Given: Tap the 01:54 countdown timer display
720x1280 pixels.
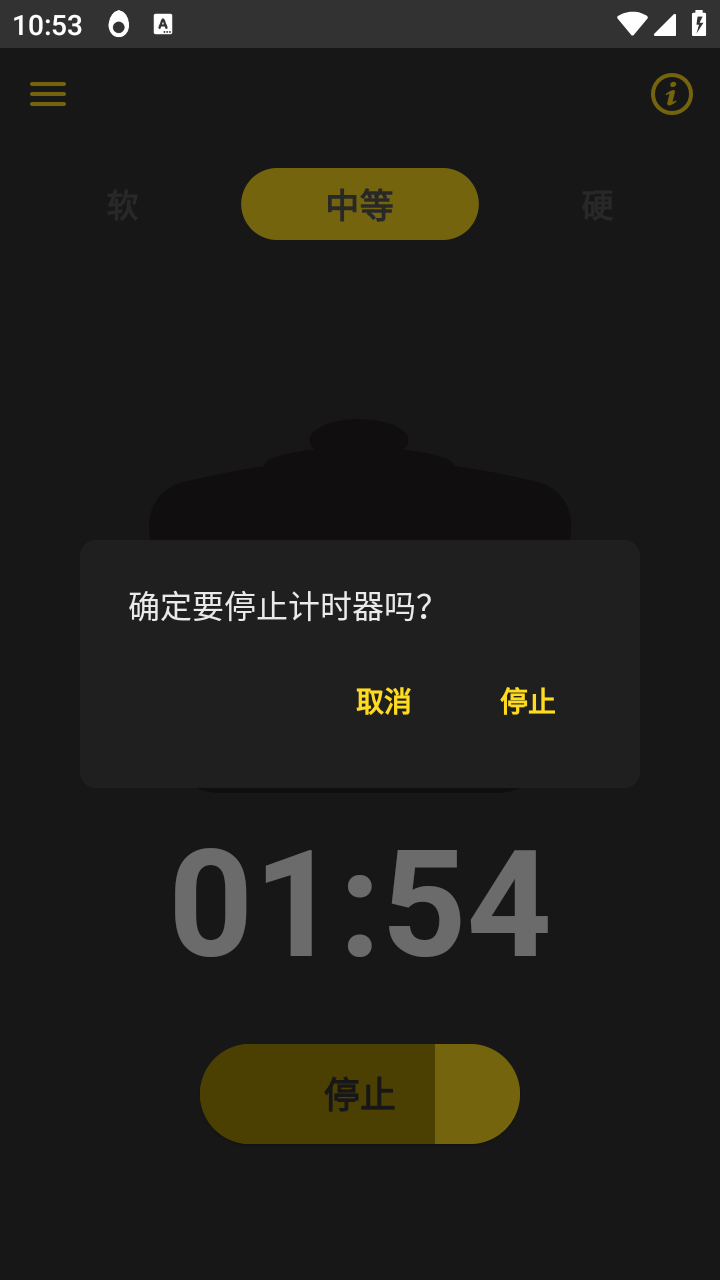Looking at the screenshot, I should (x=359, y=901).
